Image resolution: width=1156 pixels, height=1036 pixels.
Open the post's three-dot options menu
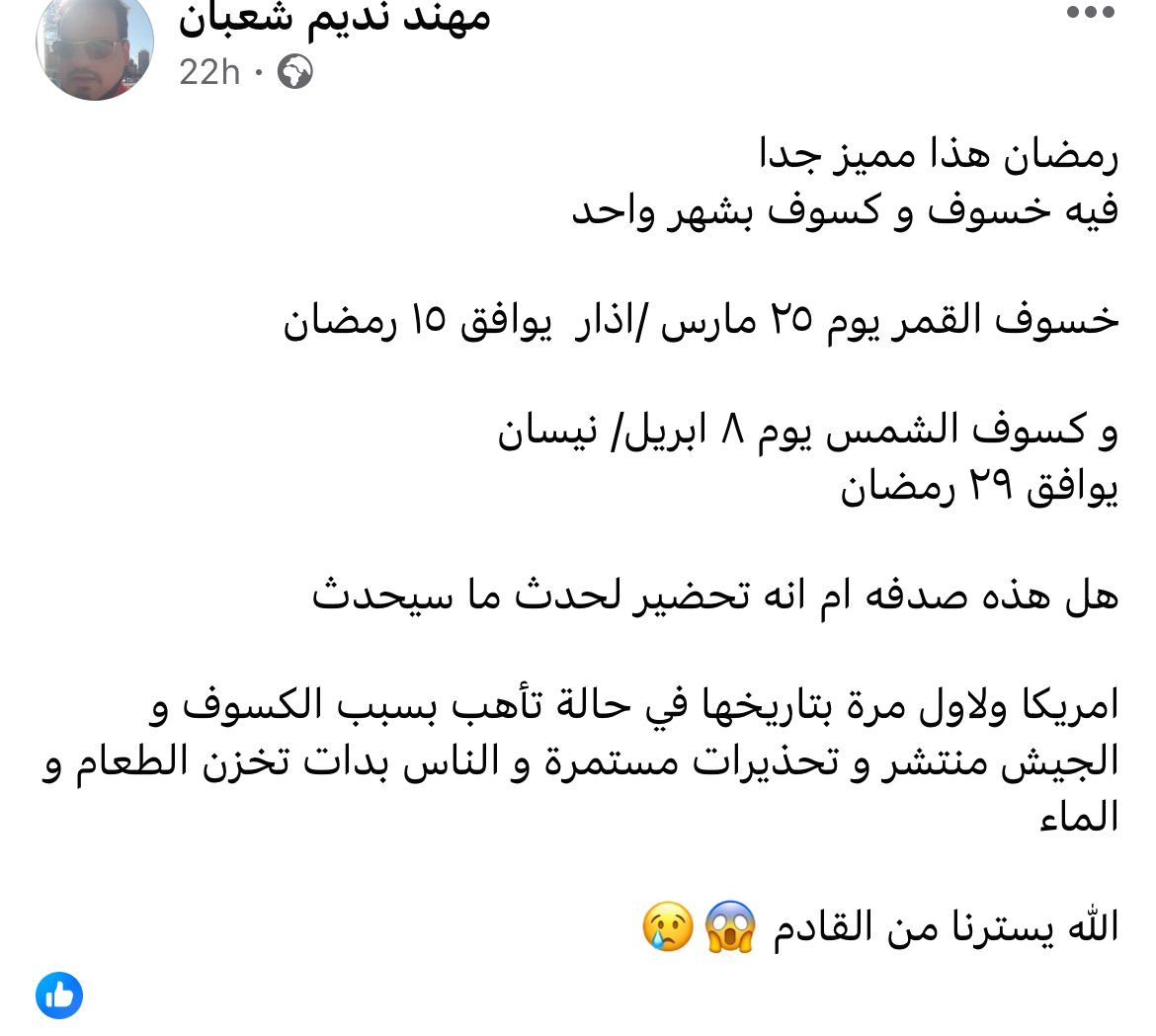1091,13
